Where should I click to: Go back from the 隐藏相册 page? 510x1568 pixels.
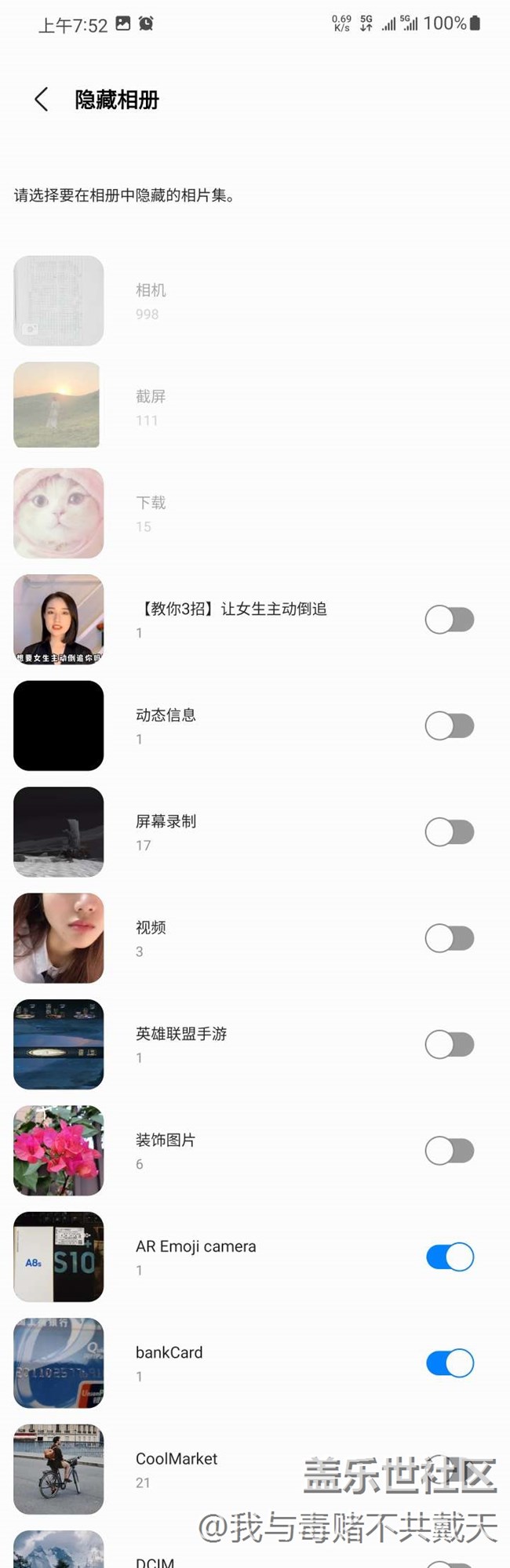click(x=42, y=100)
